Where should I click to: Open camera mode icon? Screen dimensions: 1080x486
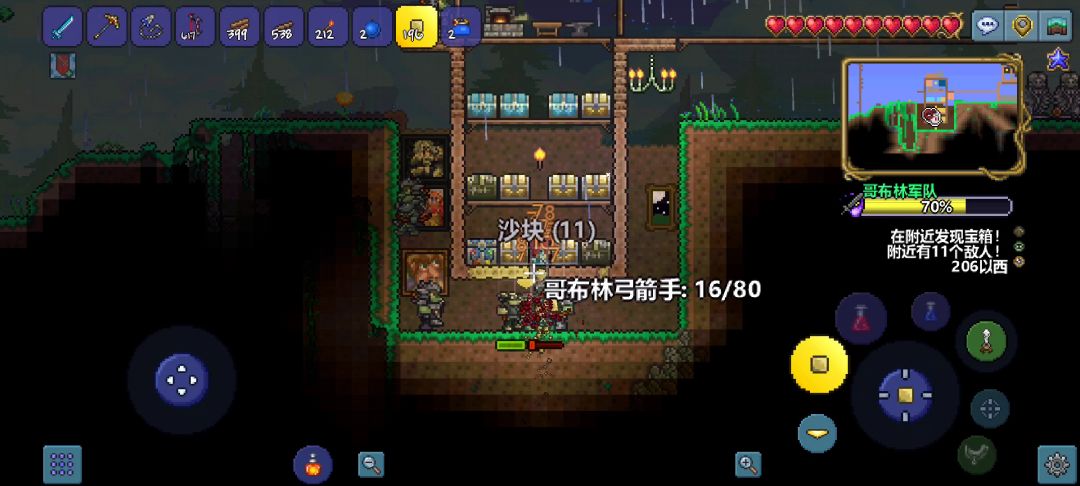[1055, 26]
